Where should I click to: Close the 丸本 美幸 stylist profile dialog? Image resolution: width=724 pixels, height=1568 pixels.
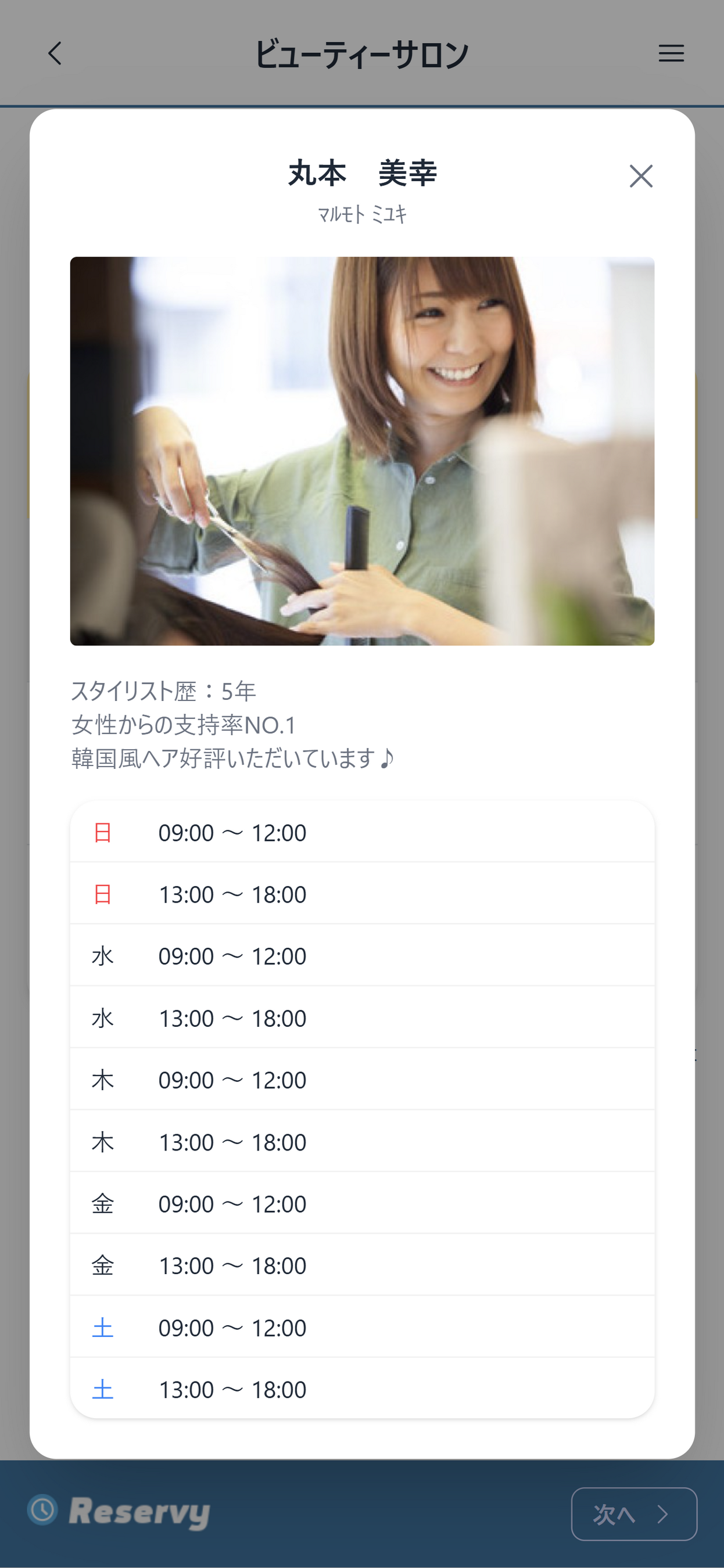[x=640, y=176]
